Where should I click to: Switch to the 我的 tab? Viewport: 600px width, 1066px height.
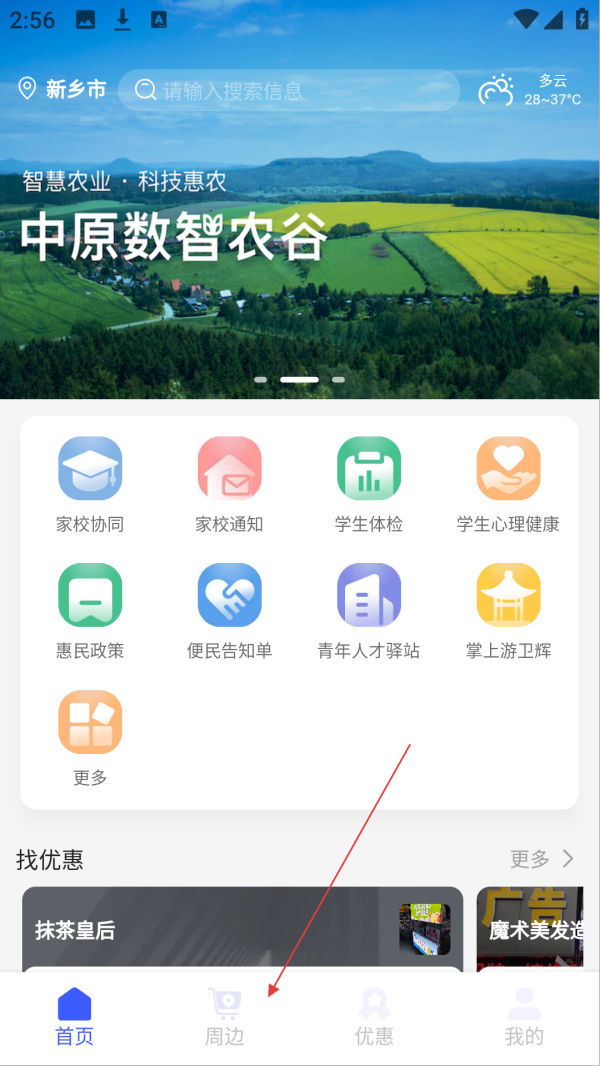[x=524, y=1017]
